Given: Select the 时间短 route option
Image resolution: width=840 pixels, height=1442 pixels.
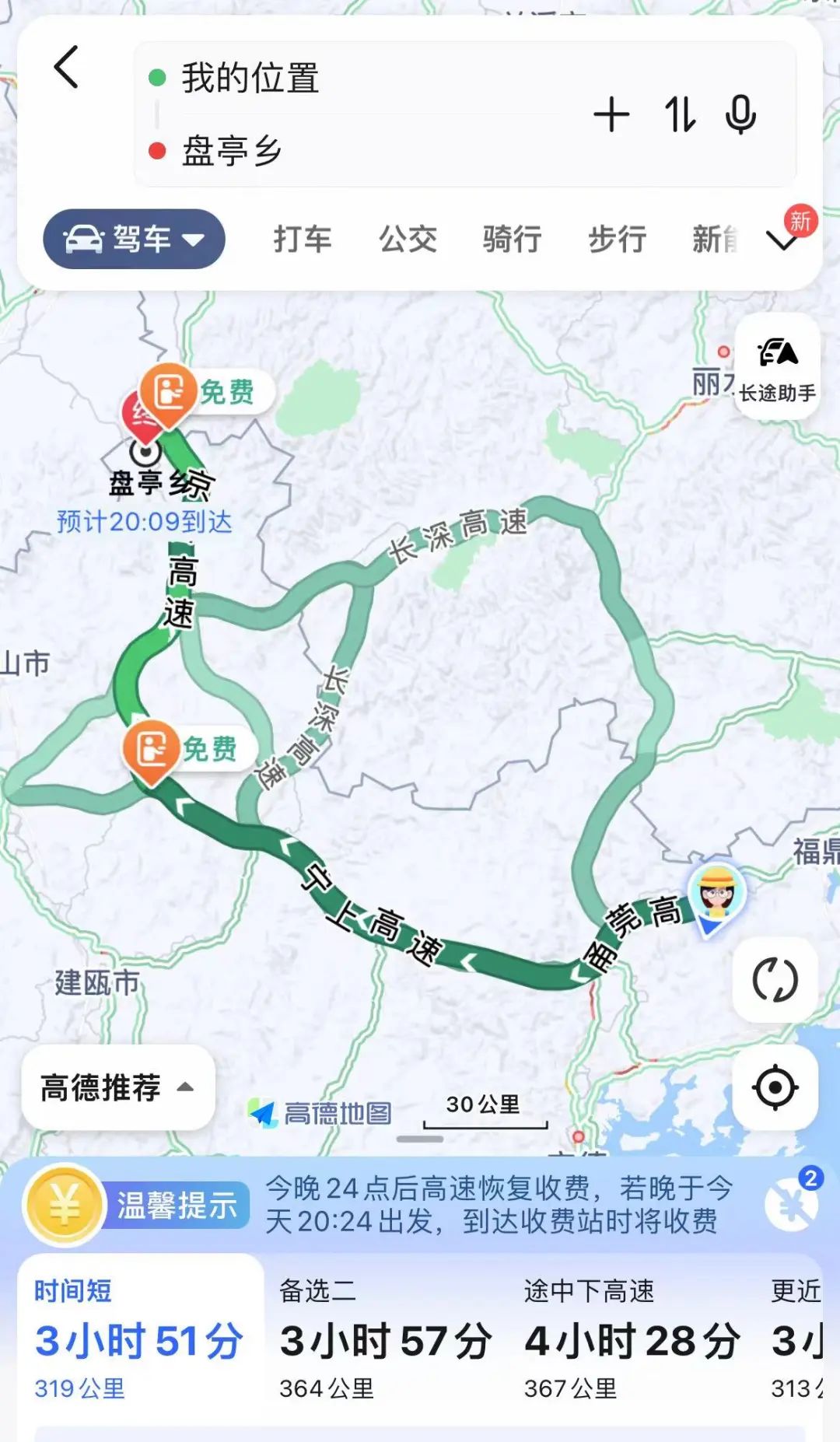Looking at the screenshot, I should point(140,1339).
